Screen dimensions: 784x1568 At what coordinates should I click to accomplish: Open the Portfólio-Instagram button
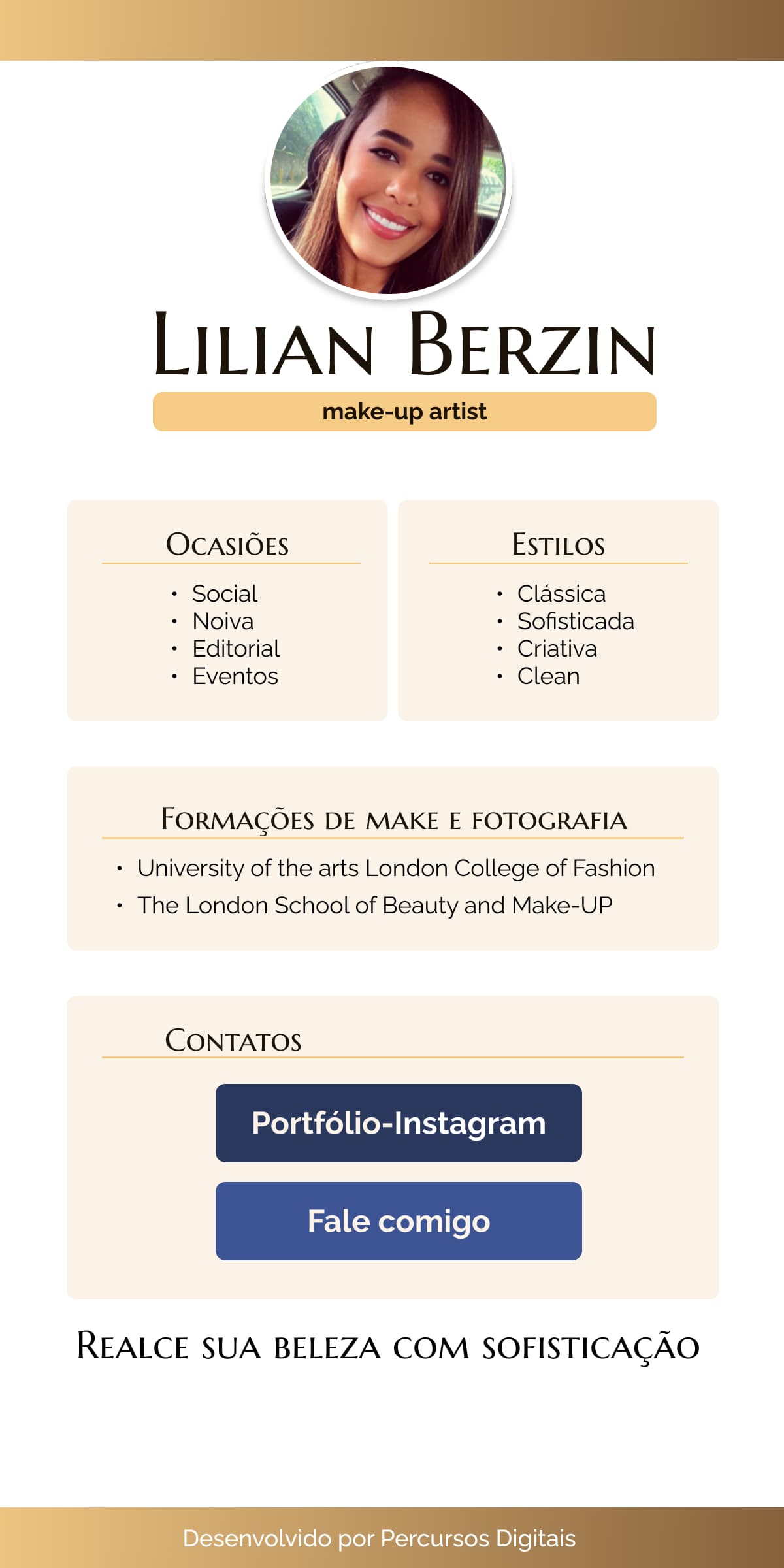pyautogui.click(x=399, y=1123)
